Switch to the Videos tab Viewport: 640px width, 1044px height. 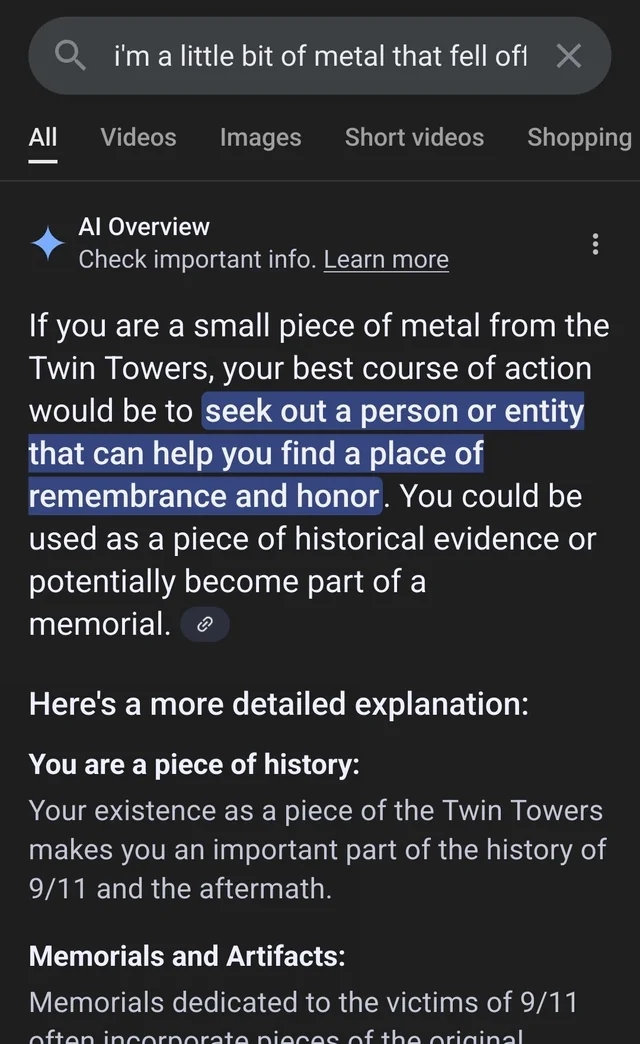[139, 137]
